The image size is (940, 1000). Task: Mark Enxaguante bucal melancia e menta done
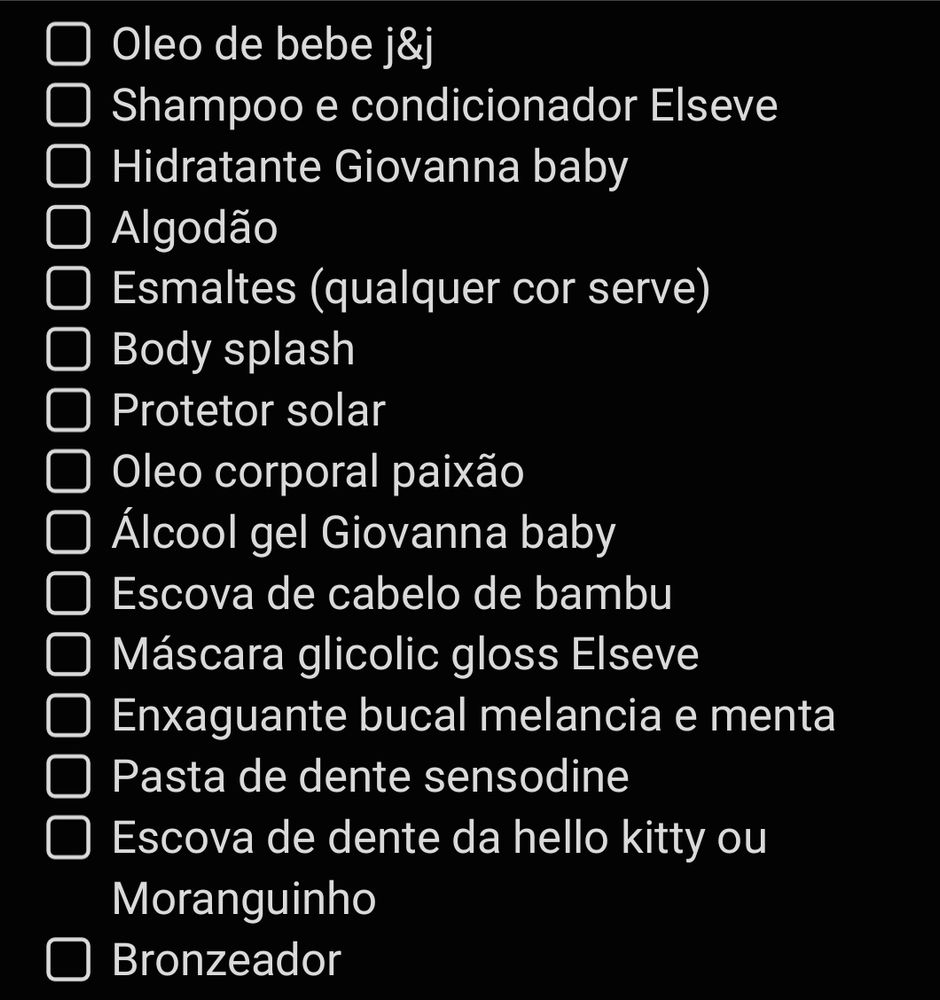click(x=68, y=716)
